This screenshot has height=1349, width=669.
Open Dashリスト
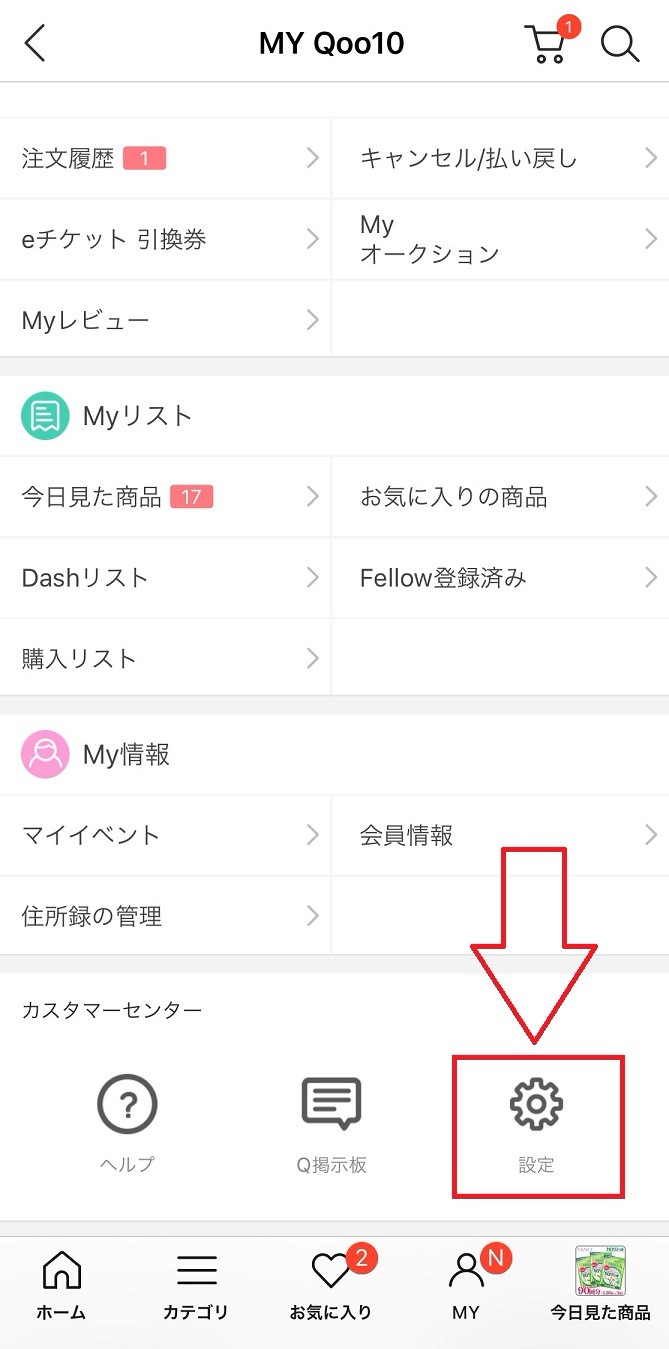[x=165, y=578]
